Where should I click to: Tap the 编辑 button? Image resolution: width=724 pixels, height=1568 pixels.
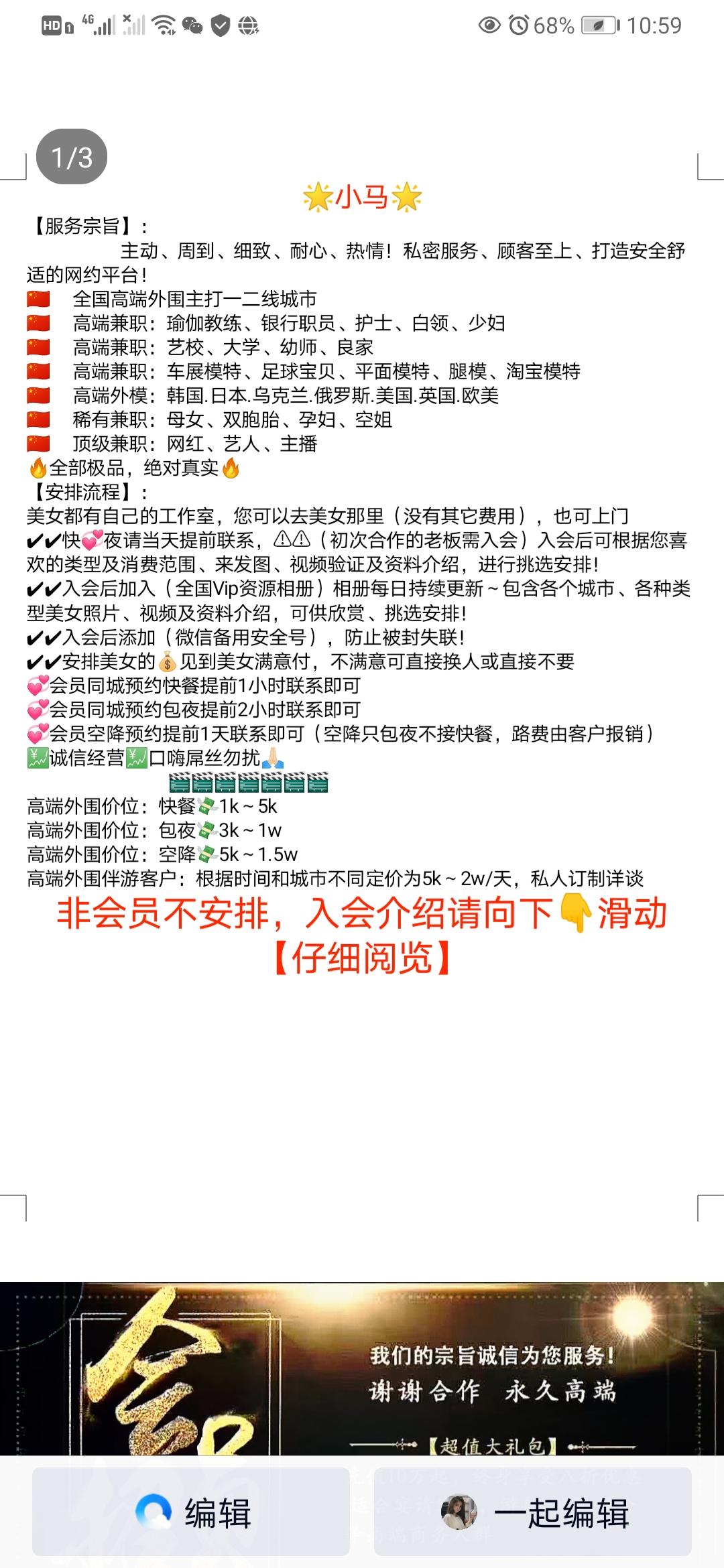pyautogui.click(x=191, y=1512)
